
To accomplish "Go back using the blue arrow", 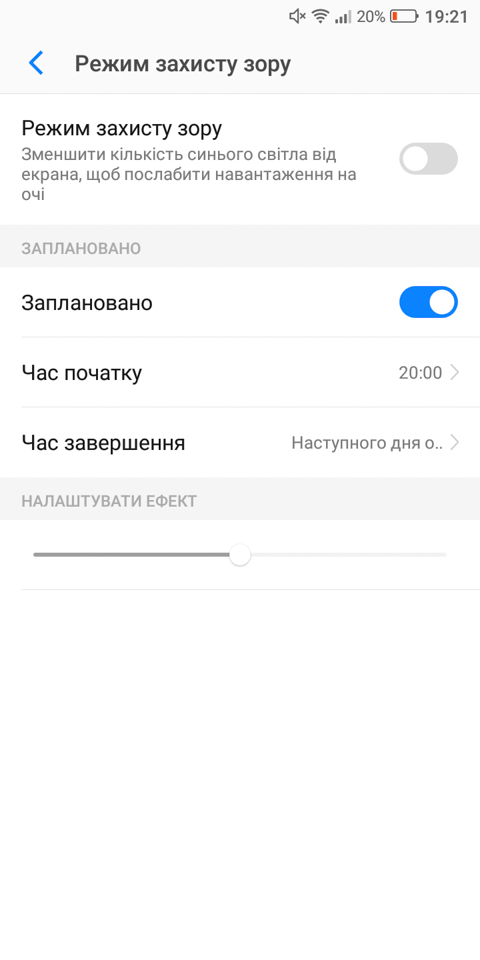I will (36, 63).
